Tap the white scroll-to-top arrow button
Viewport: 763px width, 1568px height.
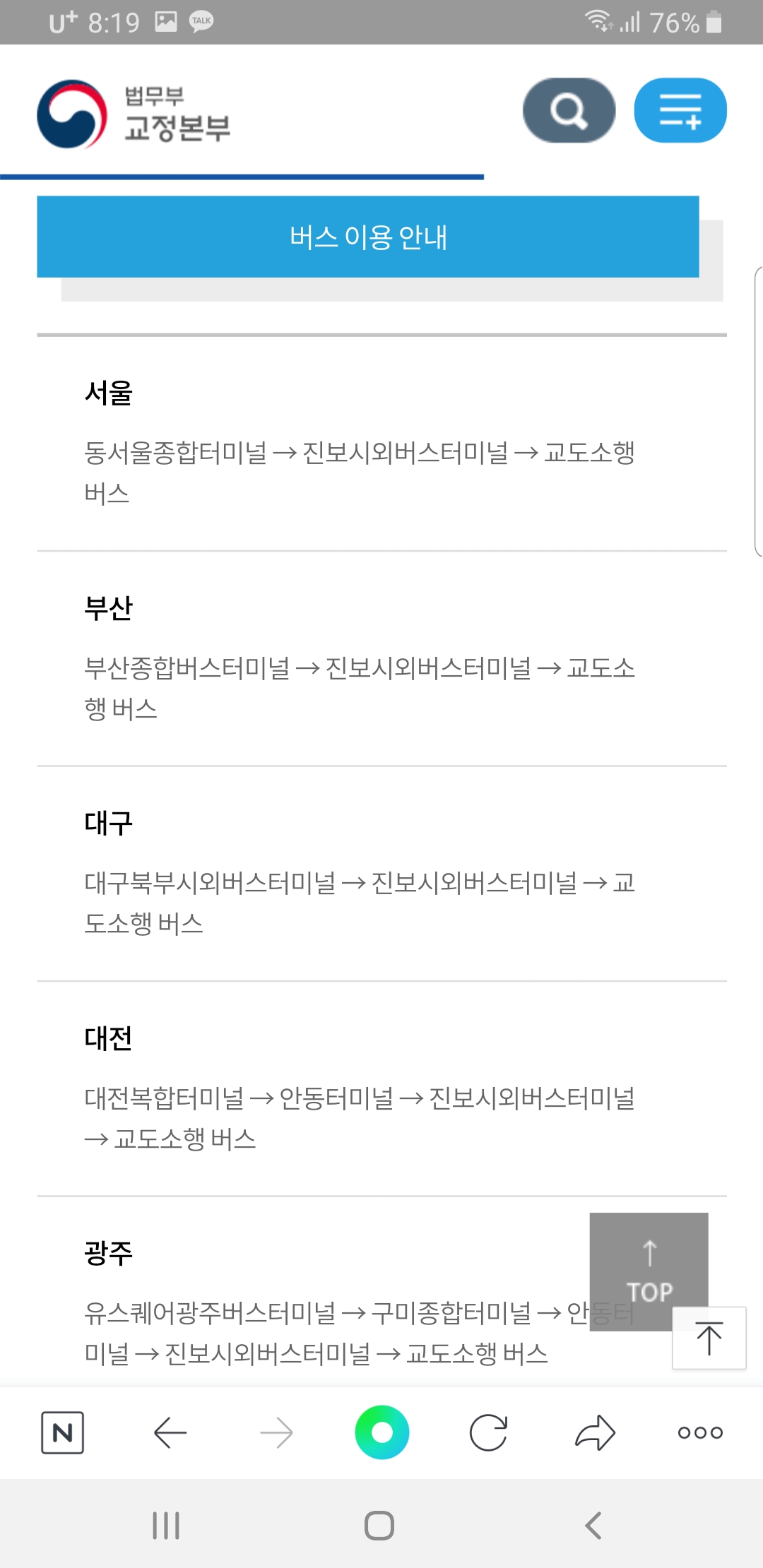click(x=709, y=1338)
